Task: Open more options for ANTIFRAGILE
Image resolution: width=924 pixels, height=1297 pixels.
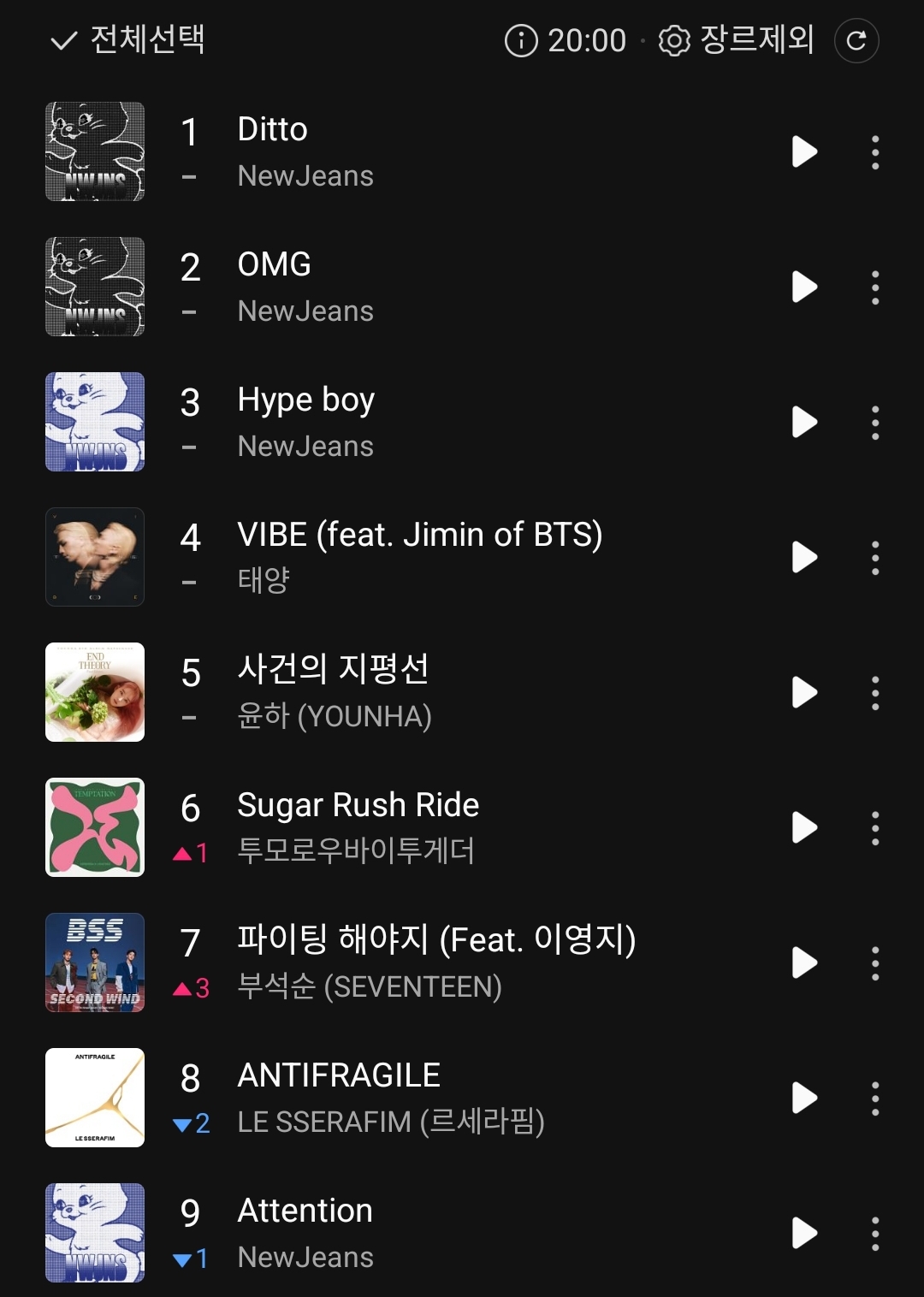Action: point(875,1099)
